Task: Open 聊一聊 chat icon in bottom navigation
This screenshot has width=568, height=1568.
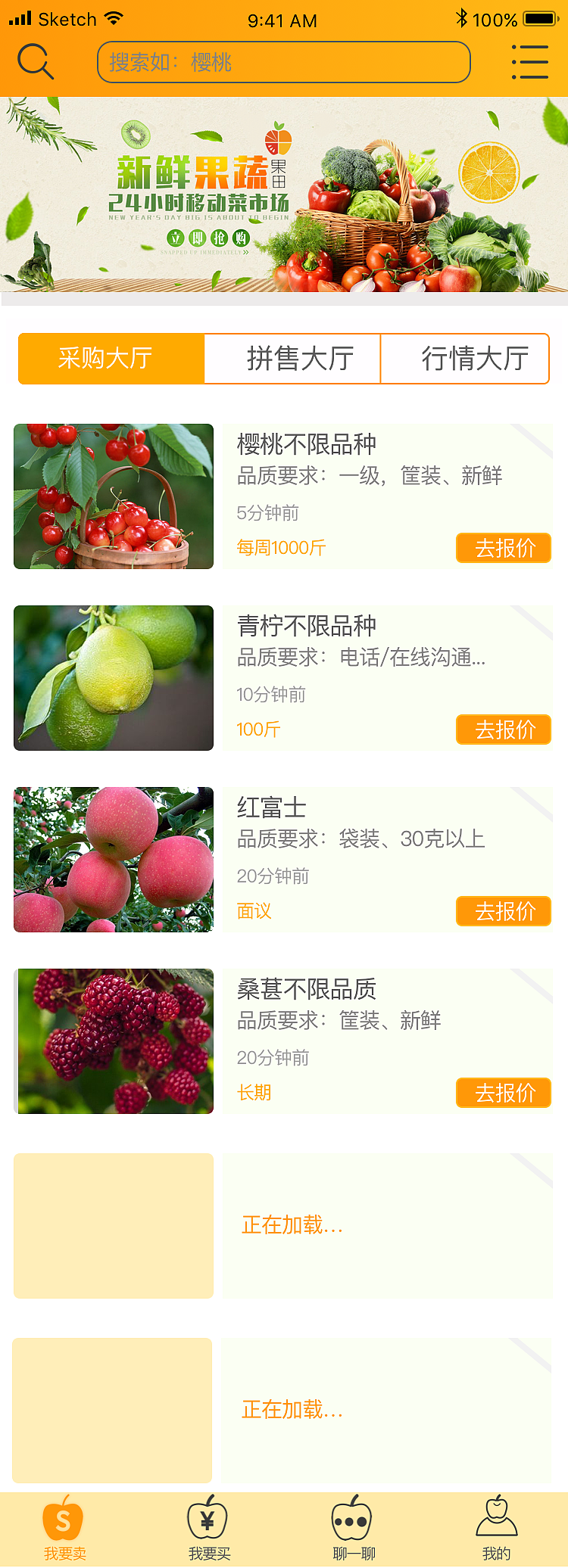Action: click(x=351, y=1517)
